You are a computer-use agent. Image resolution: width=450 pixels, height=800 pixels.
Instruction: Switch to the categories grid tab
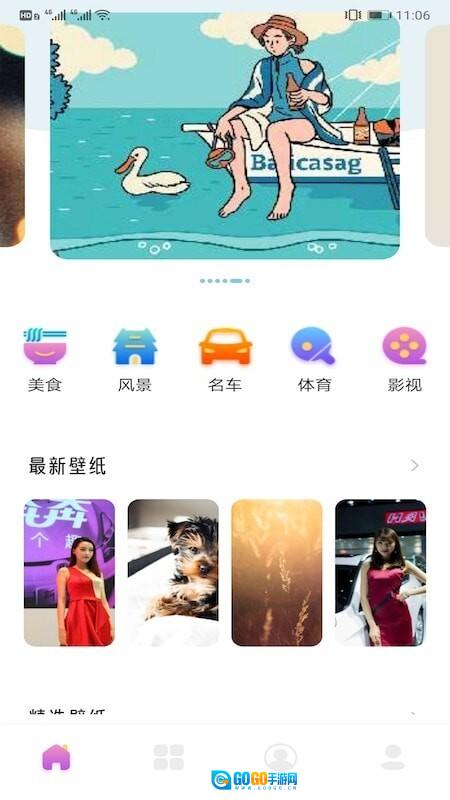point(168,757)
